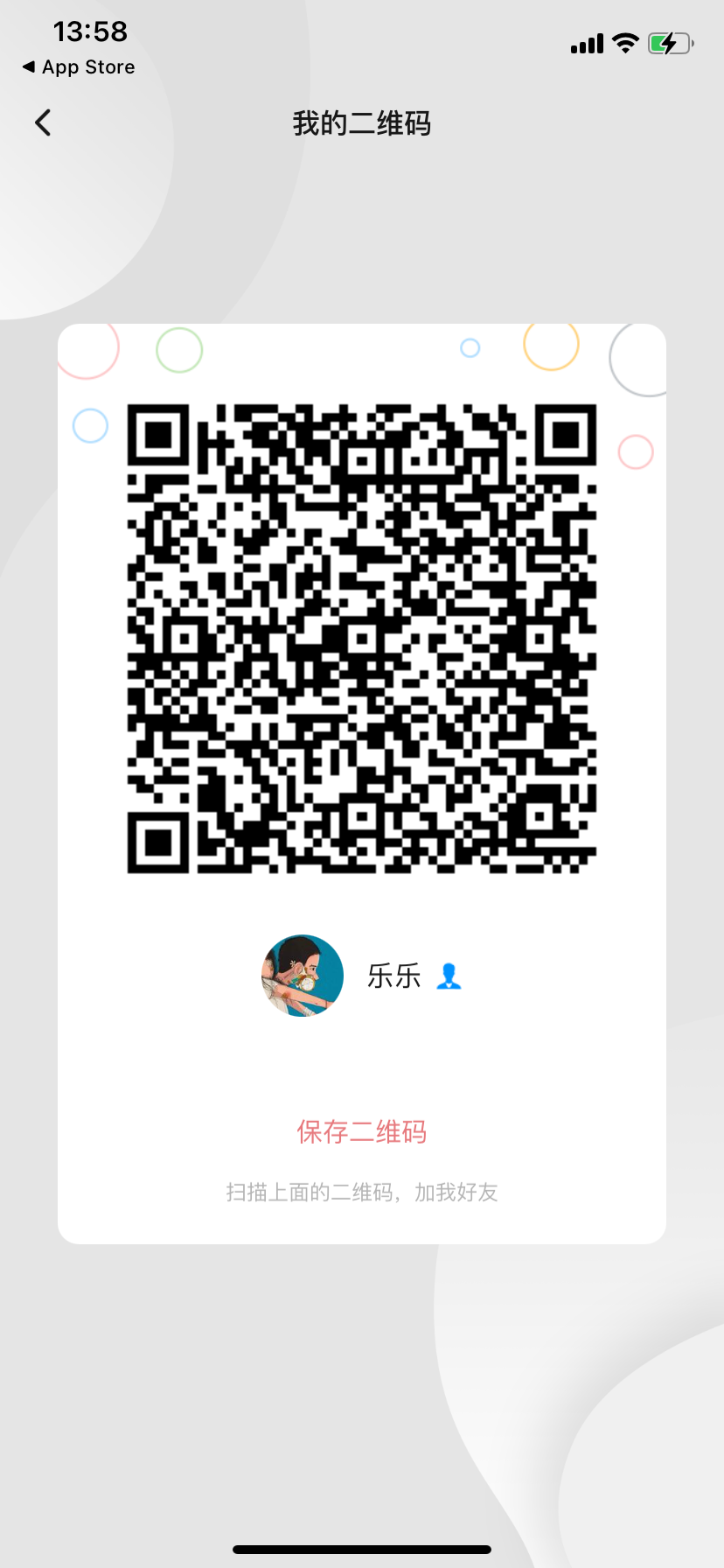724x1568 pixels.
Task: Tap the App Store return arrow indicator
Action: [26, 66]
